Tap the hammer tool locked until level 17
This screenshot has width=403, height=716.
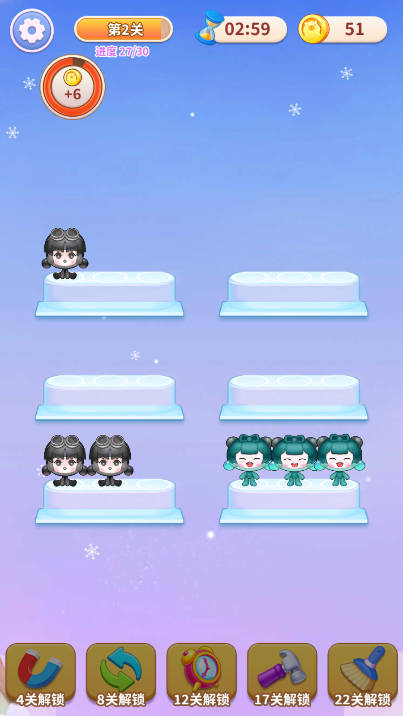tap(282, 674)
